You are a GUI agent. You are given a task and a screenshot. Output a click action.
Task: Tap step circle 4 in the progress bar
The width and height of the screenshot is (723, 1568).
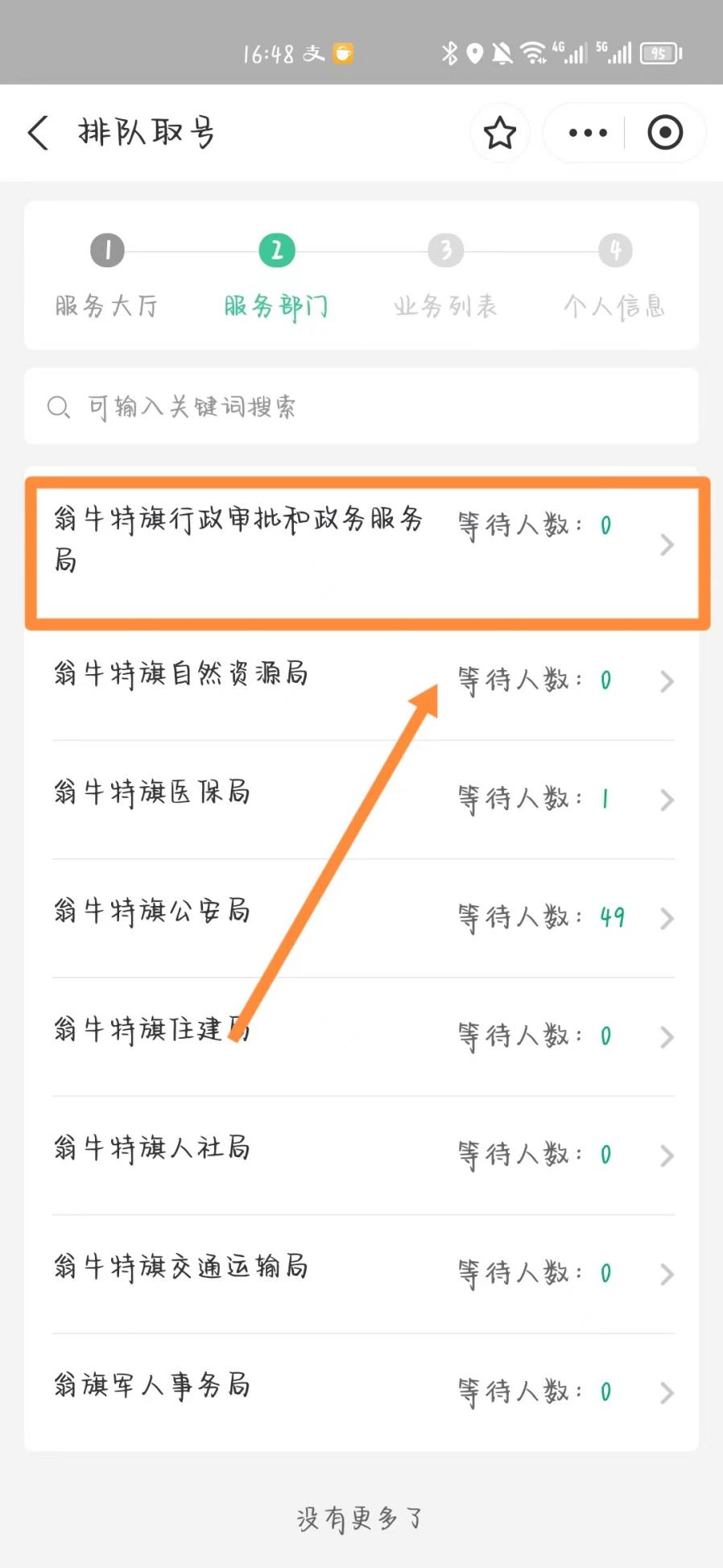(x=614, y=250)
